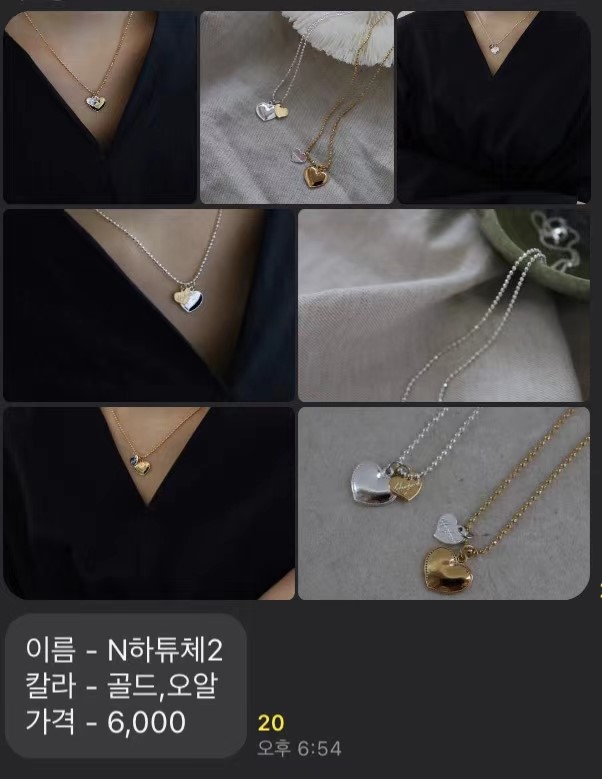Open photo of two necklaces beside white tassel
Viewport: 602px width, 779px height.
pyautogui.click(x=297, y=107)
